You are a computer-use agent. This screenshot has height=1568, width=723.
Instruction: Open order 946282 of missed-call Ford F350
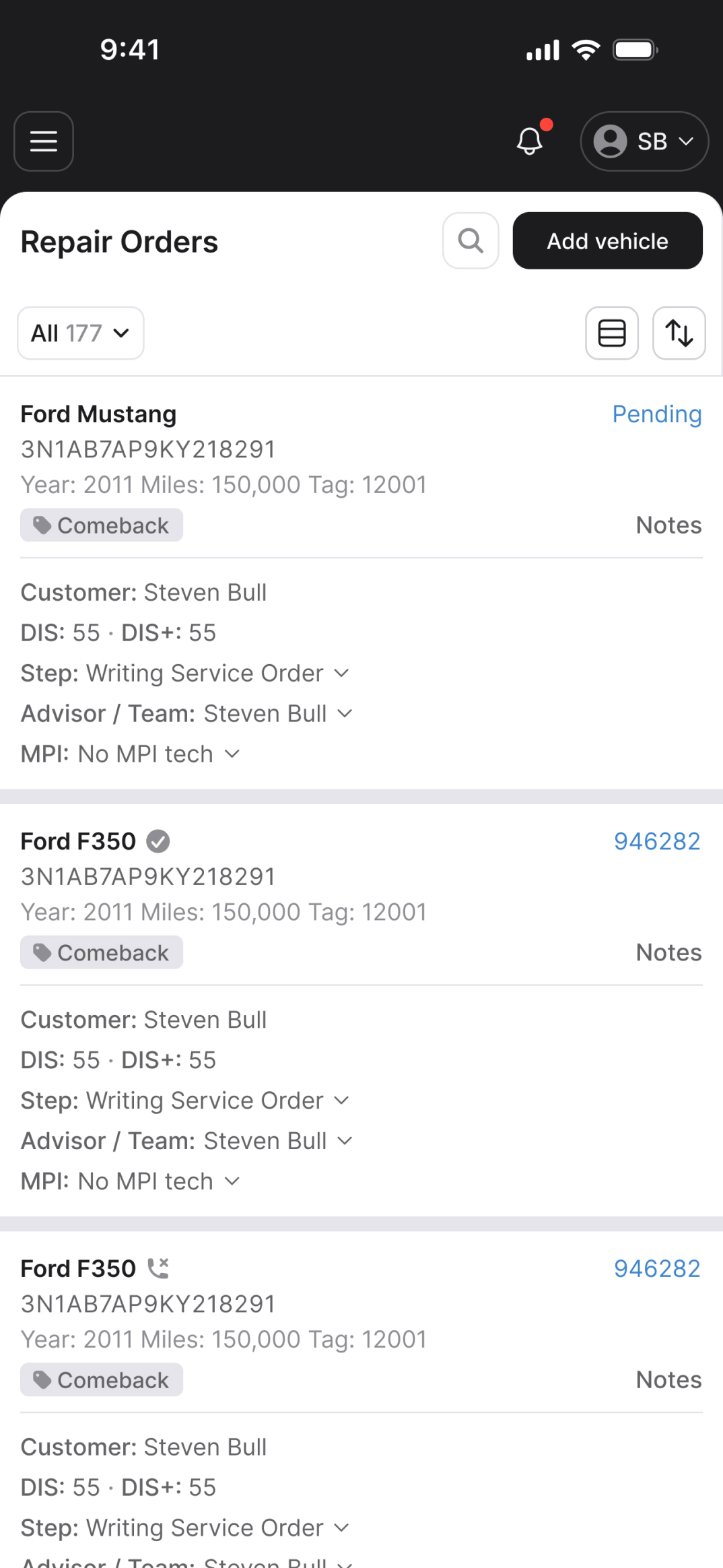pos(656,1269)
